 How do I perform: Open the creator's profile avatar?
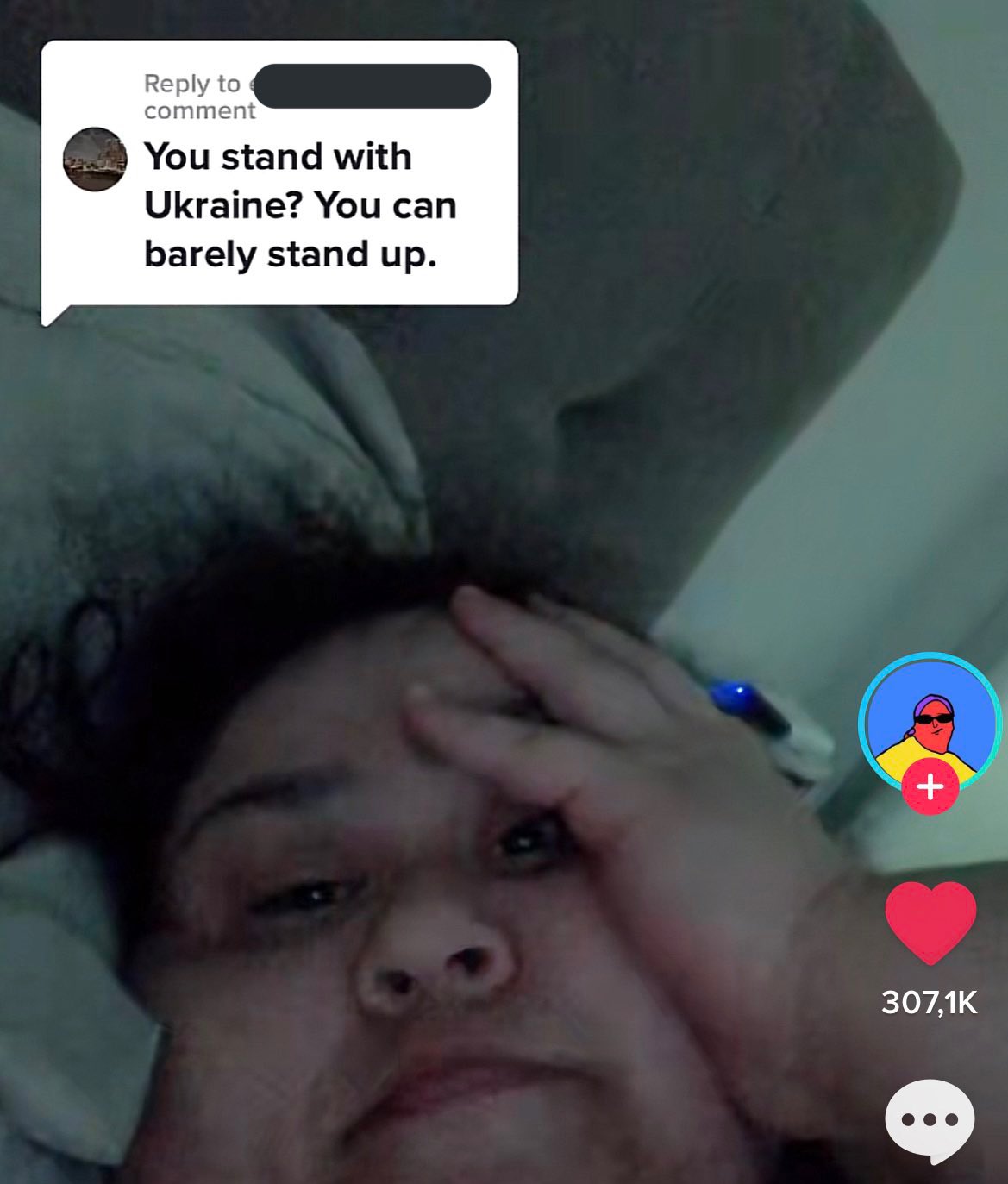coord(930,718)
